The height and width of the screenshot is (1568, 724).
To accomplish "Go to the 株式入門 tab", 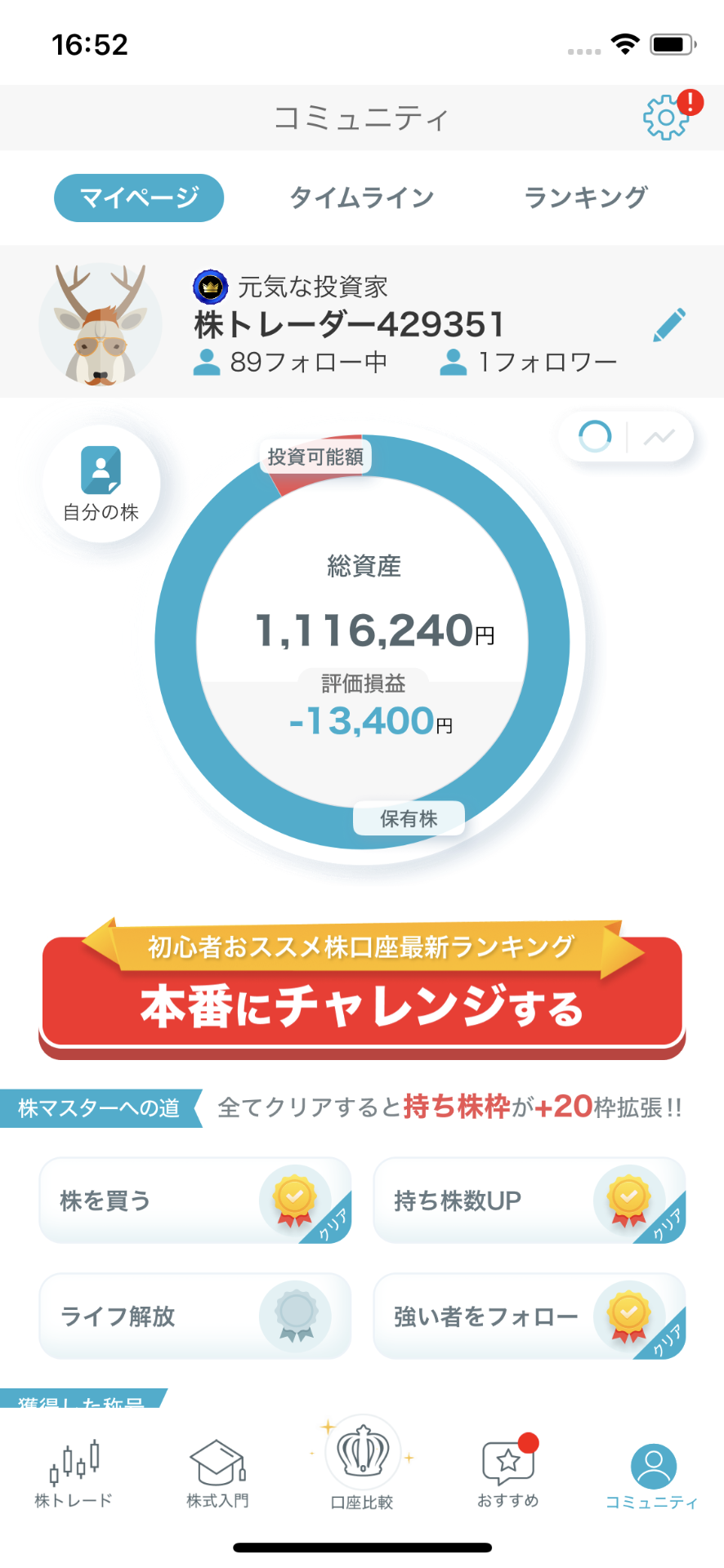I will coord(217,1474).
